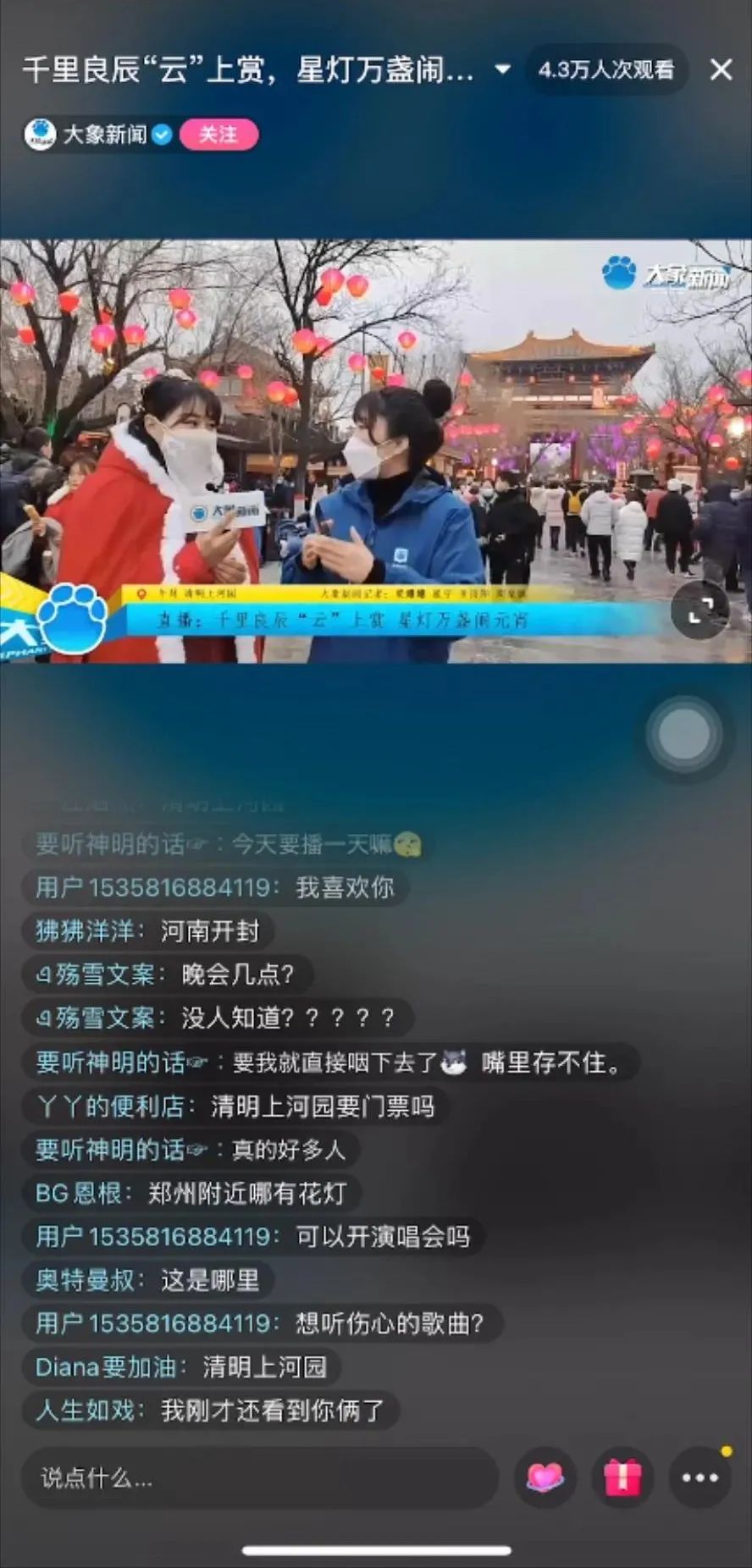Screen dimensions: 752x1568
Task: Tap the floating round button
Action: click(x=683, y=734)
